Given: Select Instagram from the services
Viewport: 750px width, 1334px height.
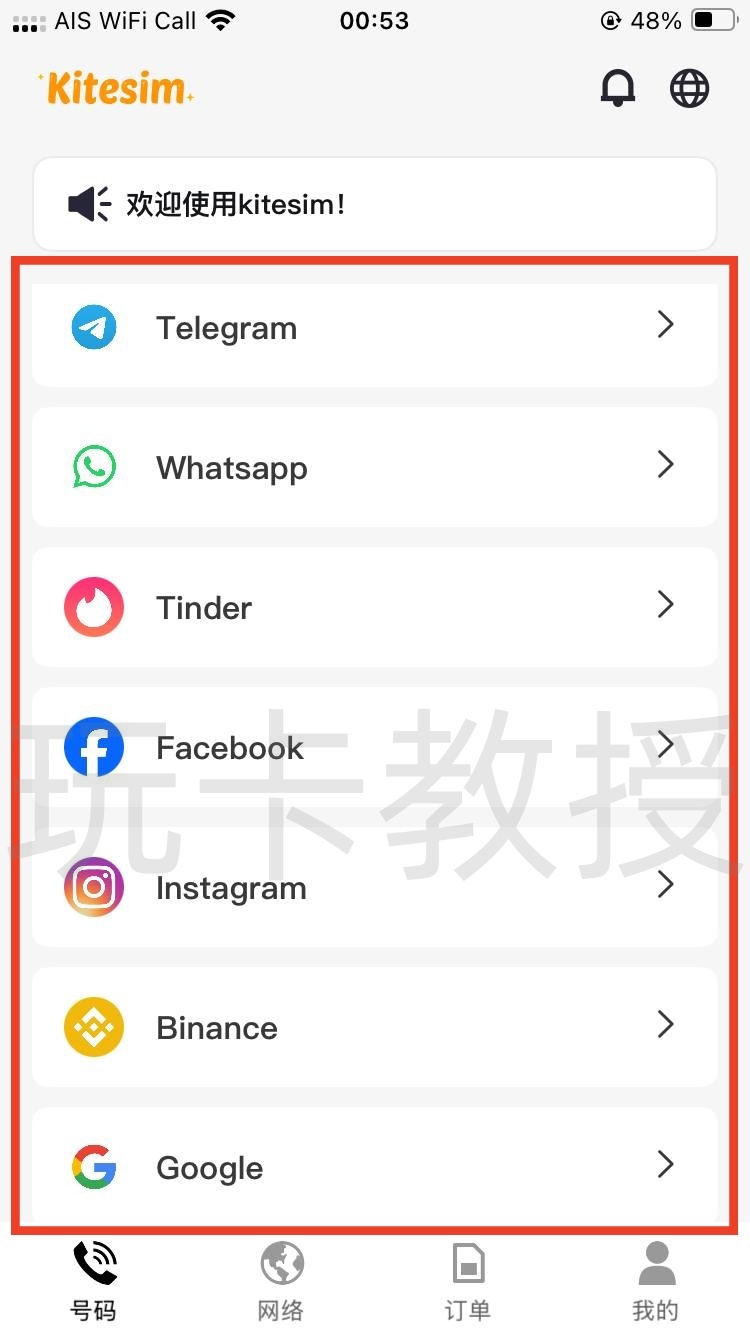Looking at the screenshot, I should click(x=374, y=887).
